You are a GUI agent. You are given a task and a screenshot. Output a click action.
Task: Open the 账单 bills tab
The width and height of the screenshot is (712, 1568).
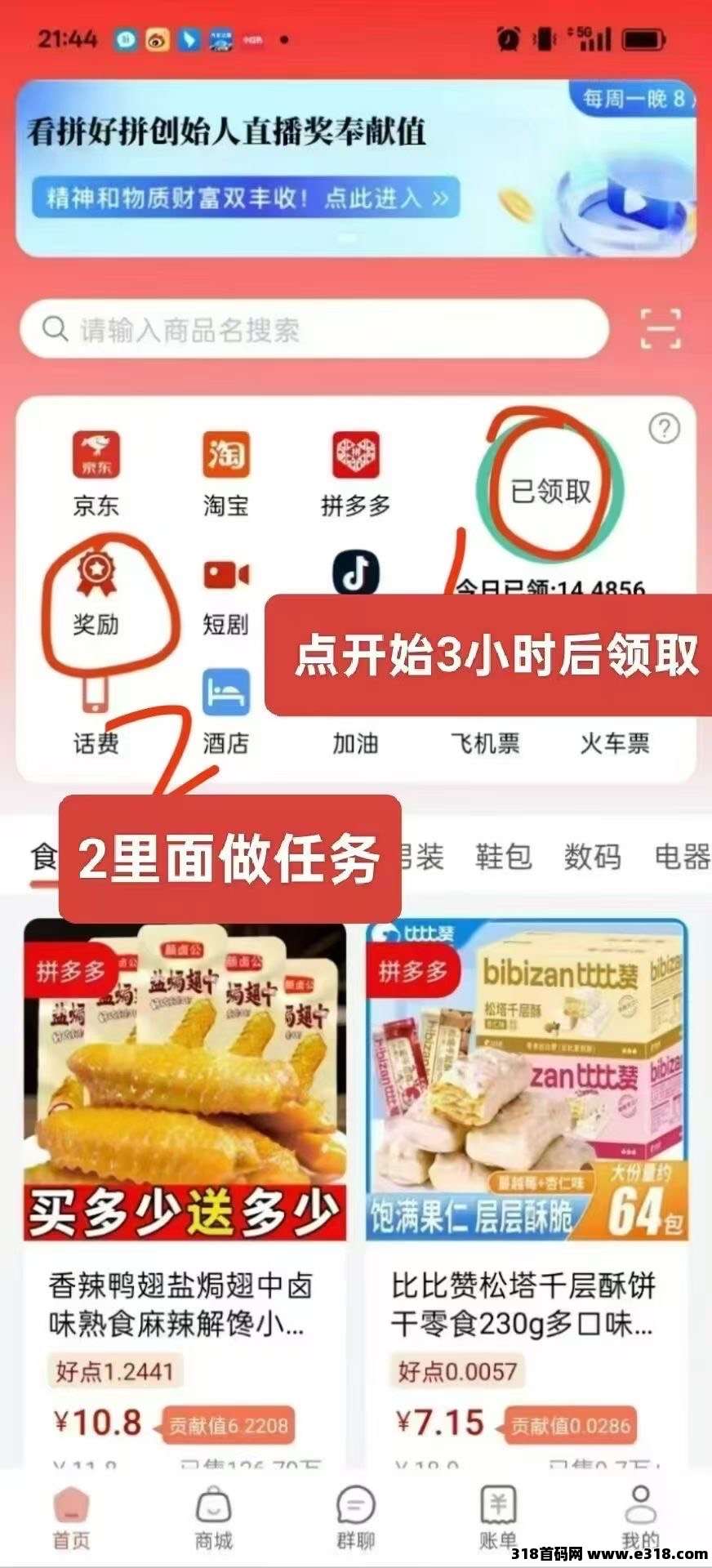pyautogui.click(x=498, y=1517)
